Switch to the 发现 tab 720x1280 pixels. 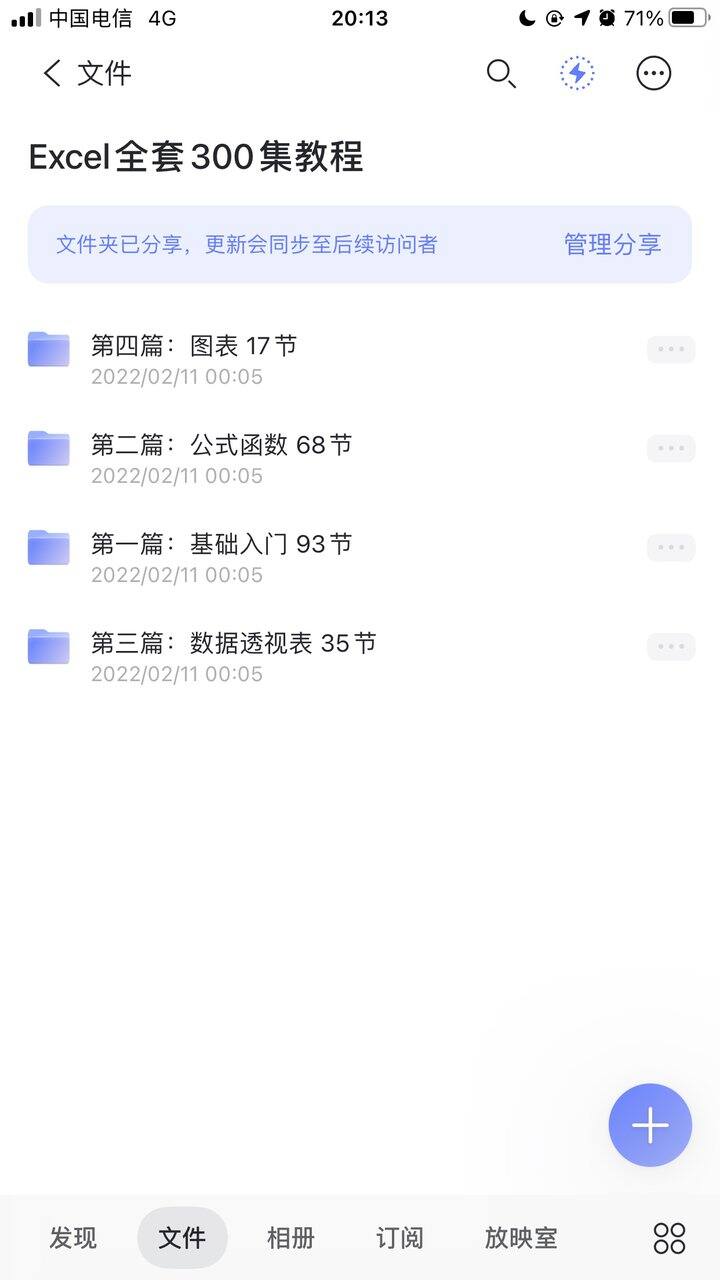point(73,1237)
